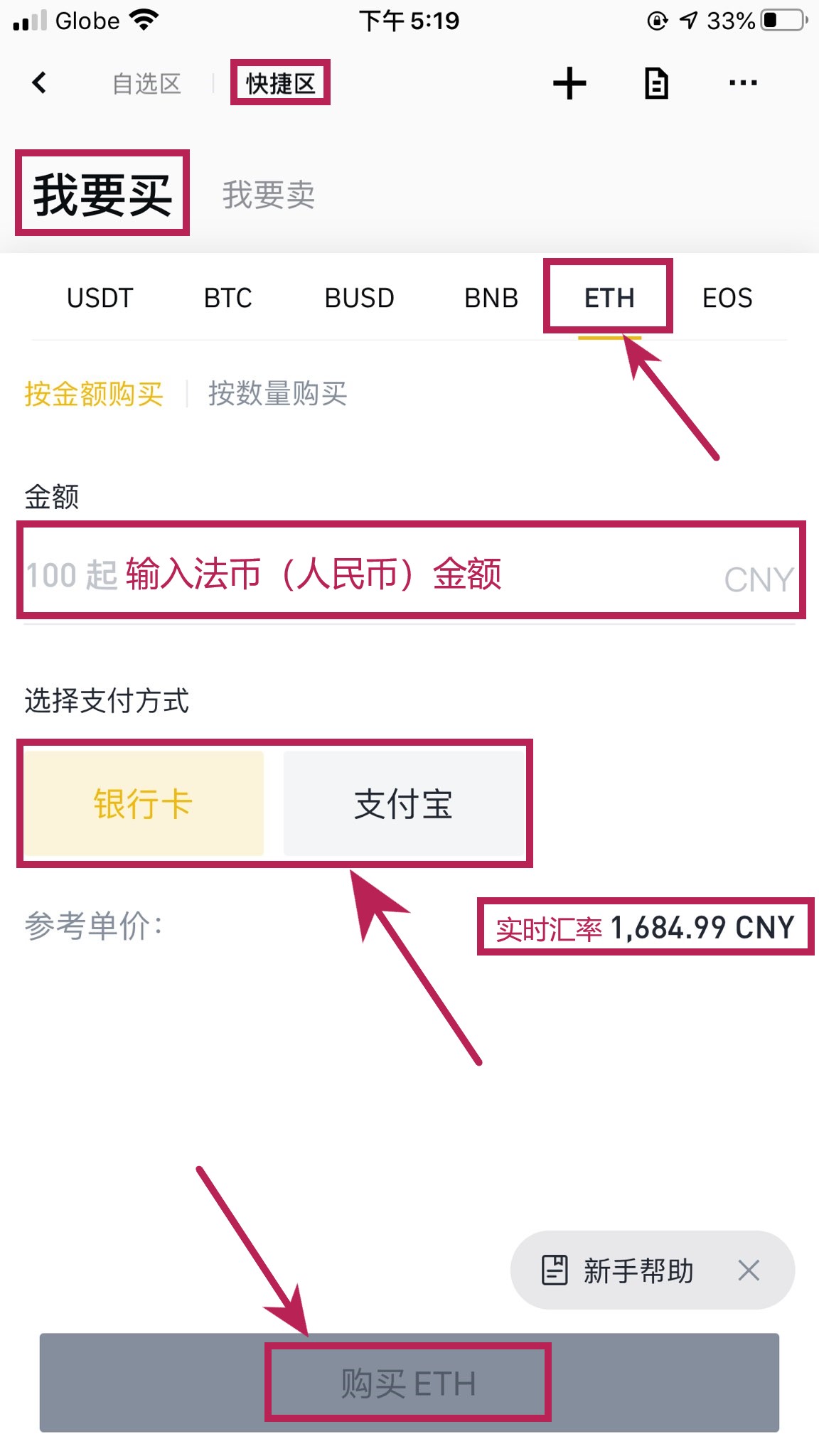Image resolution: width=819 pixels, height=1456 pixels.
Task: Select 按金额购买 mode
Action: [x=94, y=394]
